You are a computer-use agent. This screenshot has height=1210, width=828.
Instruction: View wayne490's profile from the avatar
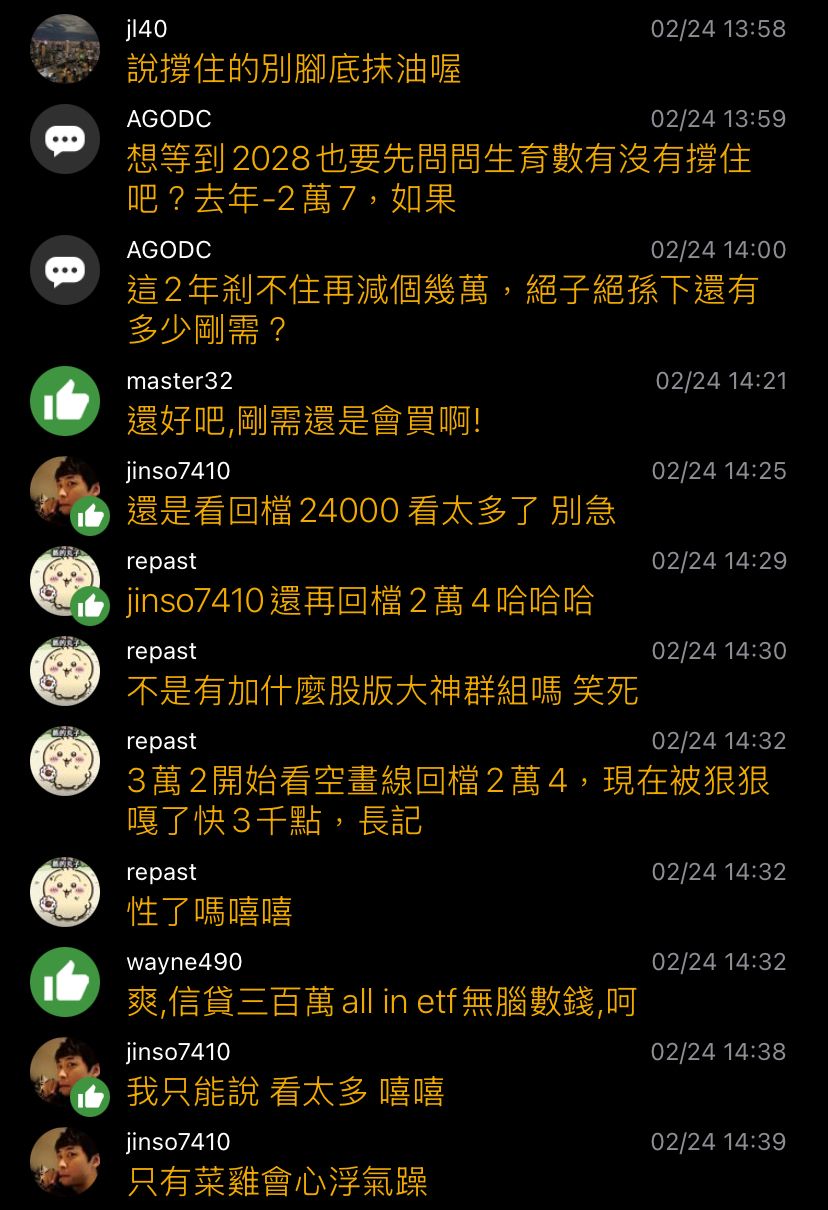pos(65,982)
